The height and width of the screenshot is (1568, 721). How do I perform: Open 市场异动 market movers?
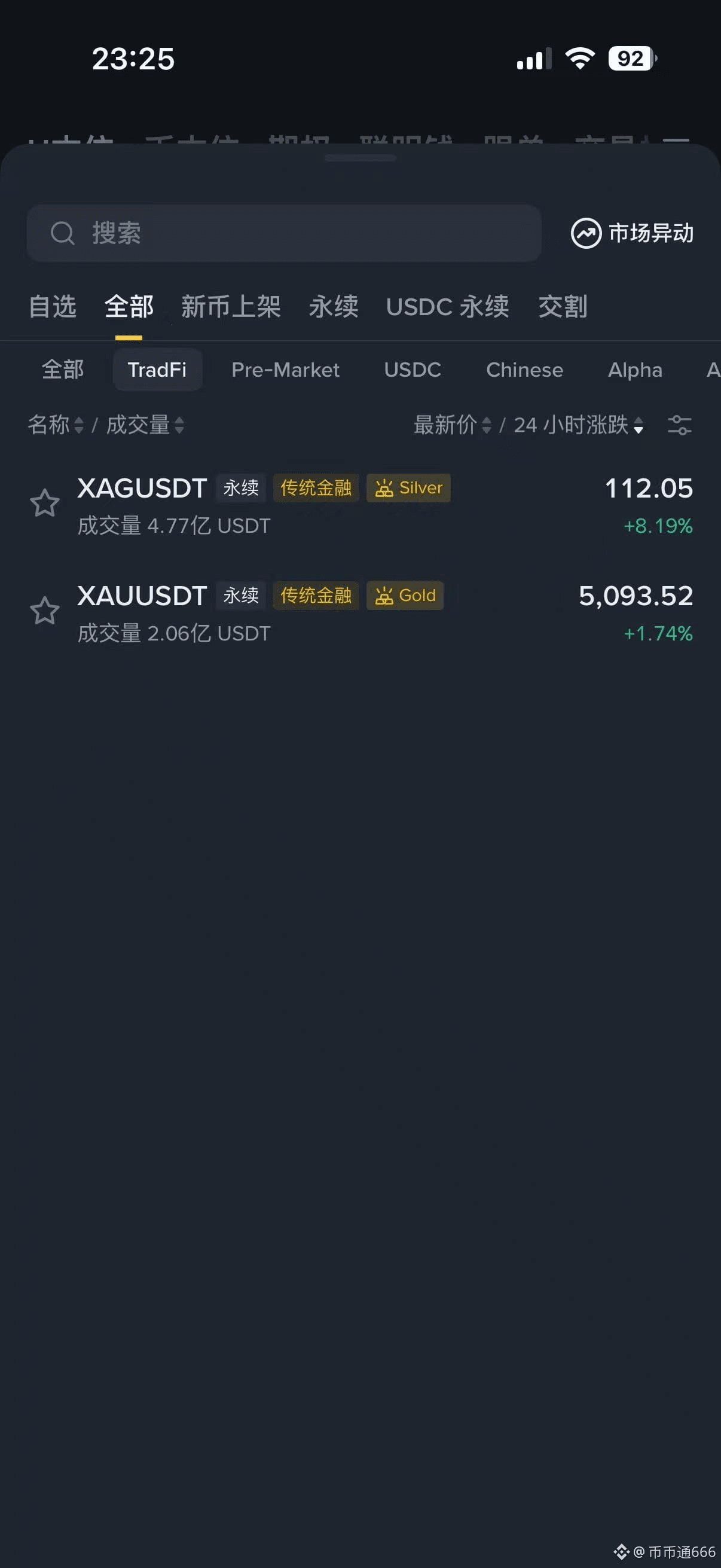point(632,233)
